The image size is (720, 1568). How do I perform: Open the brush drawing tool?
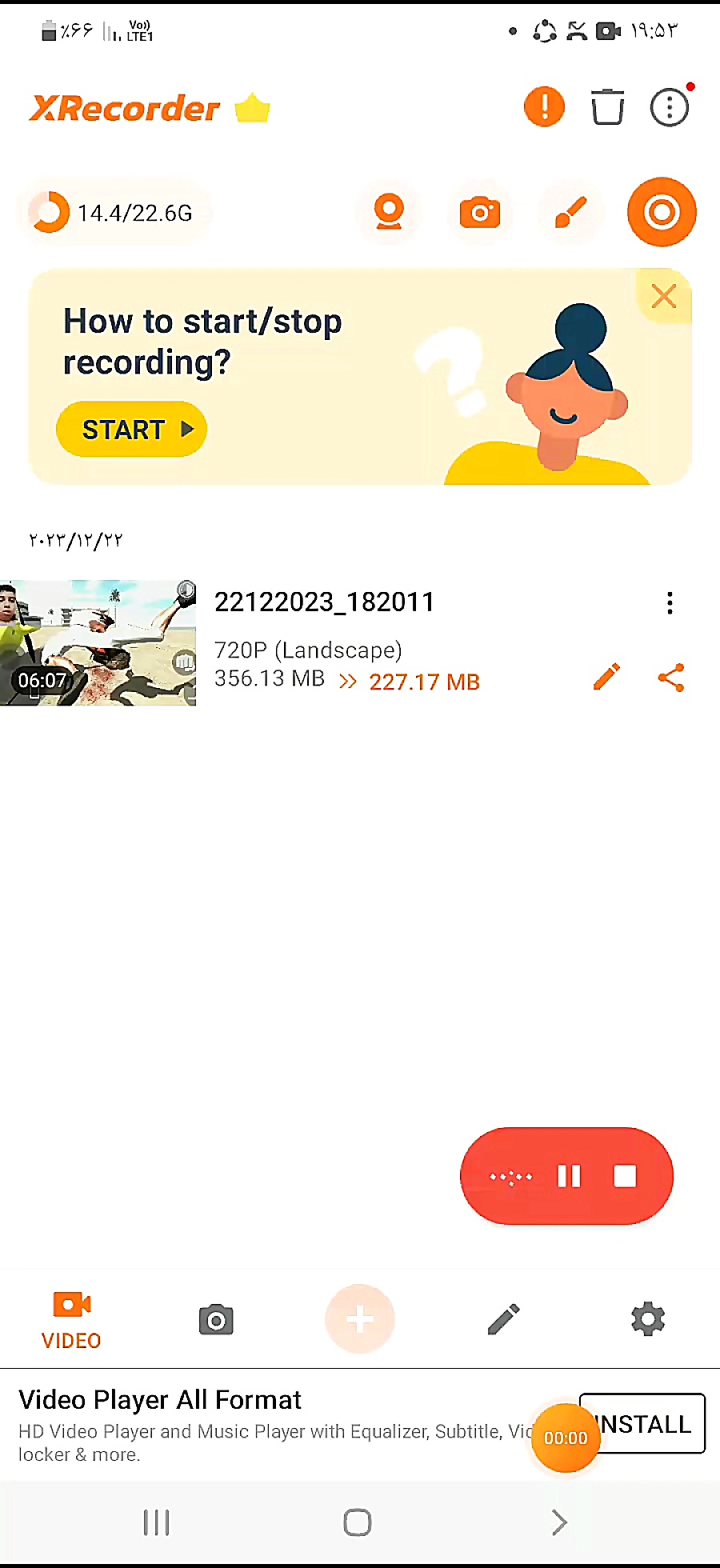click(x=571, y=213)
